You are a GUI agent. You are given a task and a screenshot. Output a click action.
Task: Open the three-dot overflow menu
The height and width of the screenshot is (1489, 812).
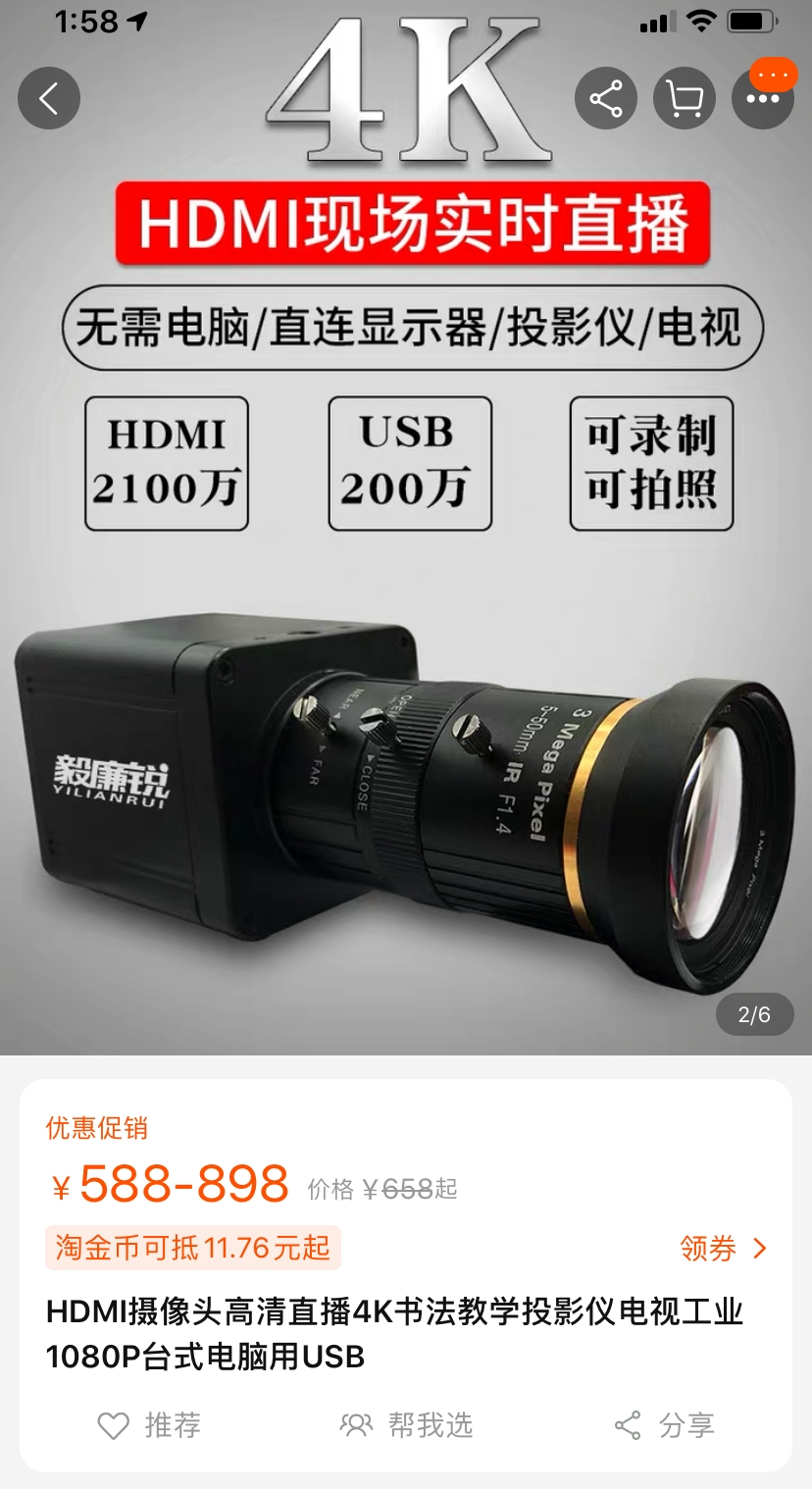(763, 98)
